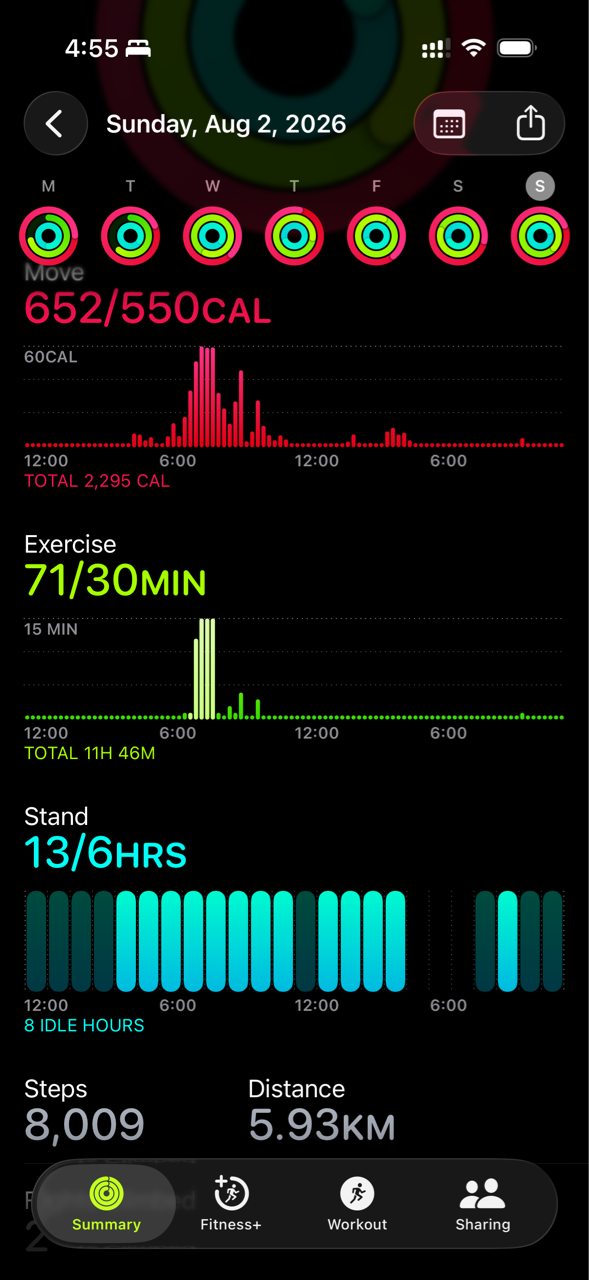Viewport: 589px width, 1280px height.
Task: Select Monday's activity rings
Action: click(x=48, y=236)
